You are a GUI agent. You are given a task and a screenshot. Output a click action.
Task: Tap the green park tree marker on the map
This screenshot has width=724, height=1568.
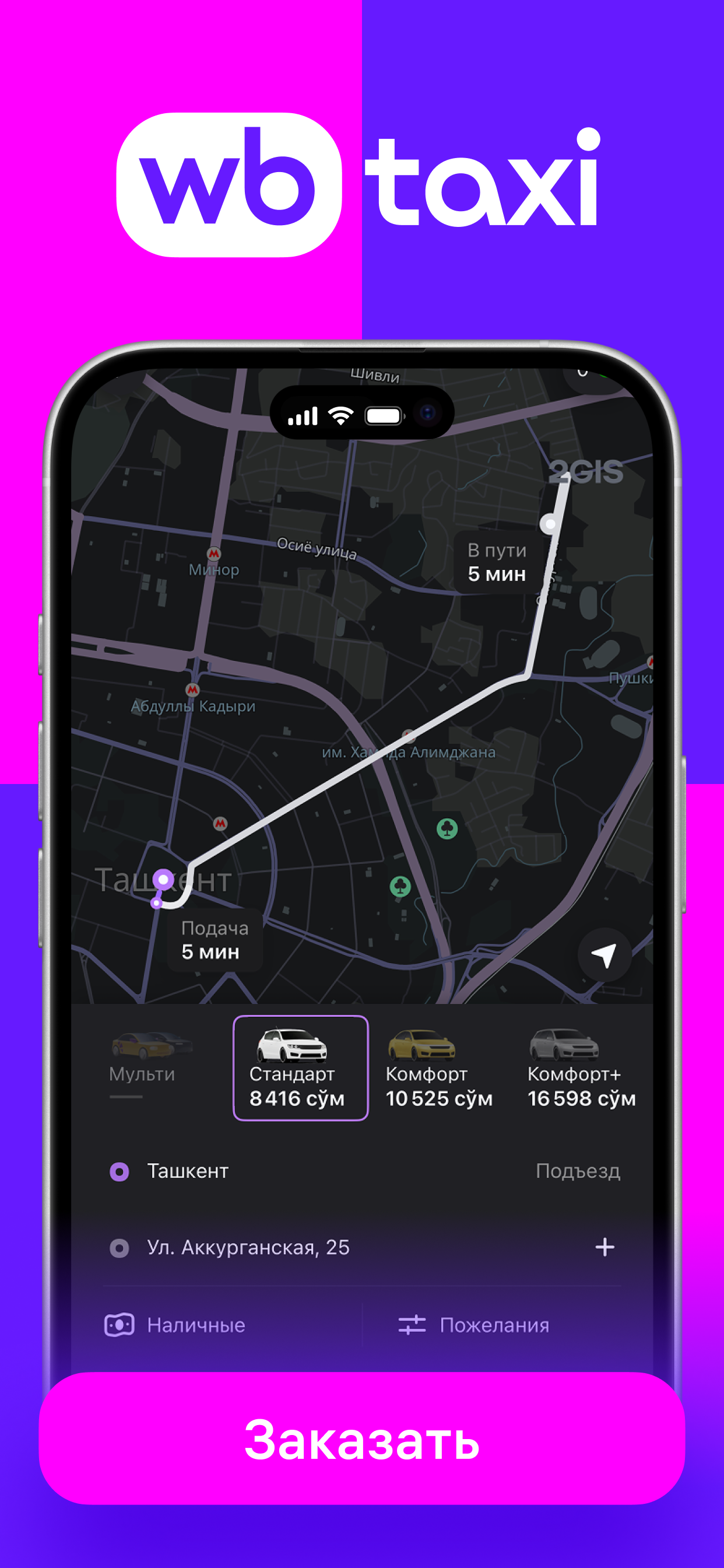coord(448,828)
